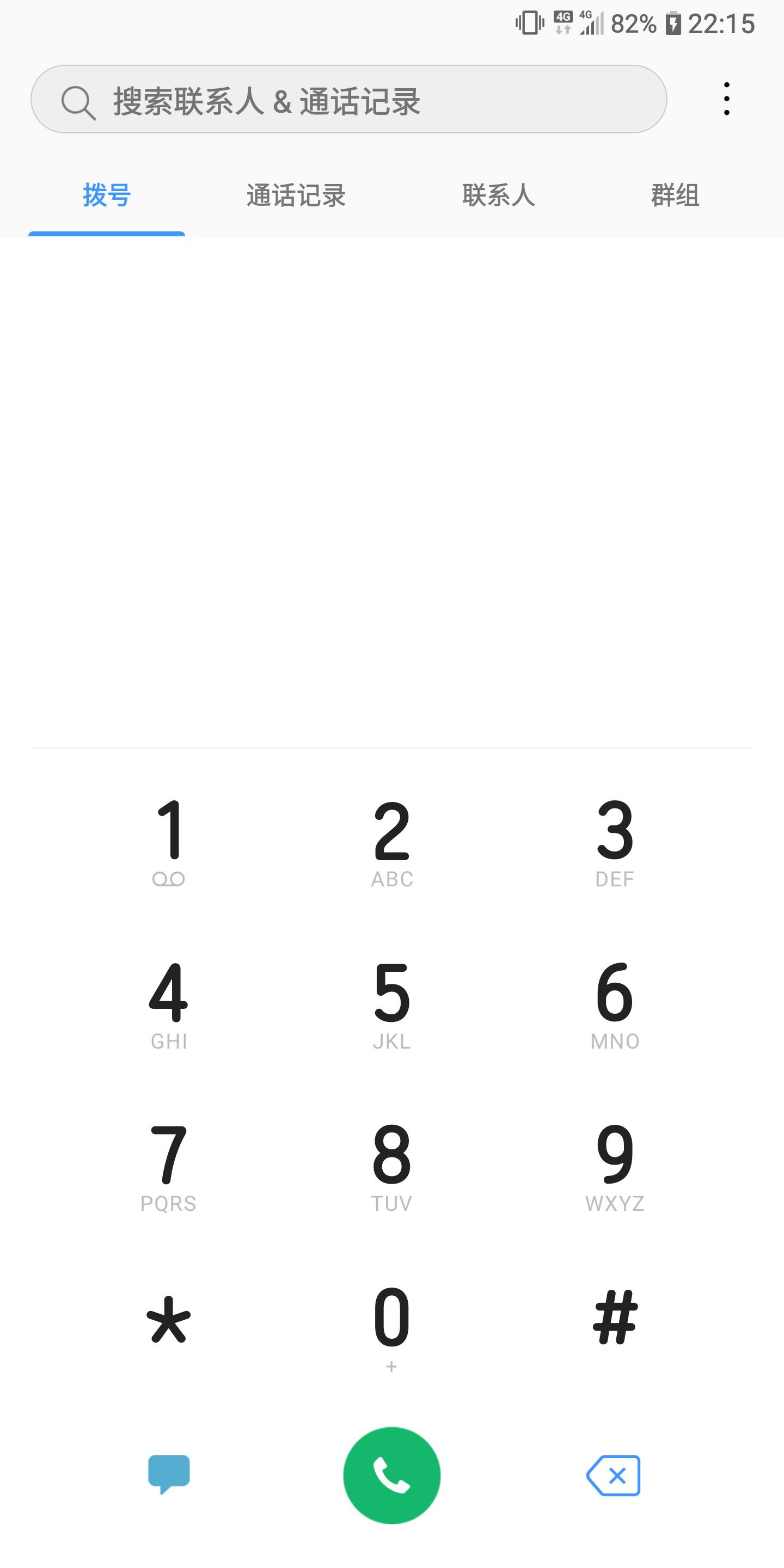Image resolution: width=784 pixels, height=1568 pixels.
Task: Switch to the 通话记录 tab
Action: tap(296, 195)
